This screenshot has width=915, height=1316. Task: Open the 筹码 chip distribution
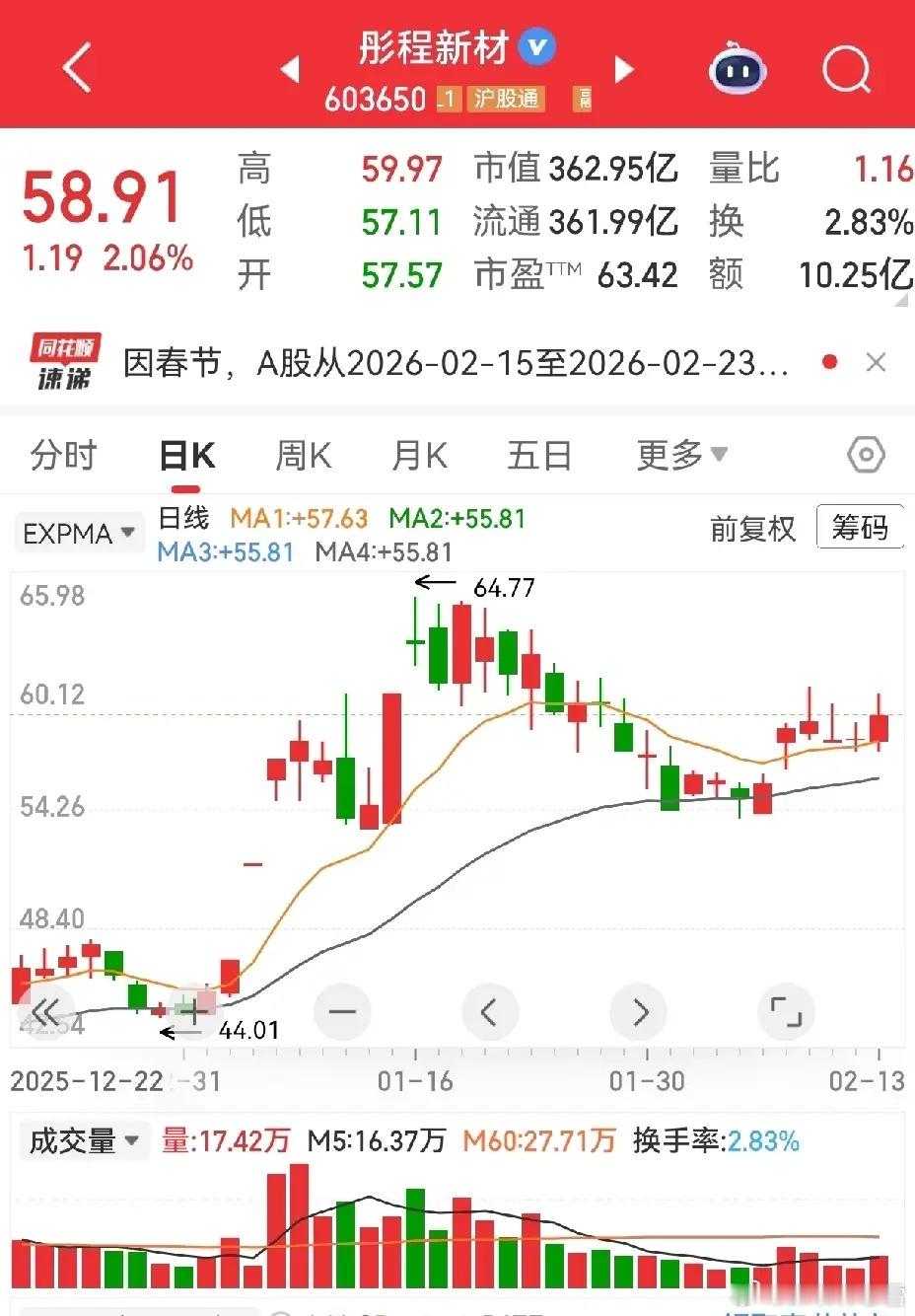859,529
